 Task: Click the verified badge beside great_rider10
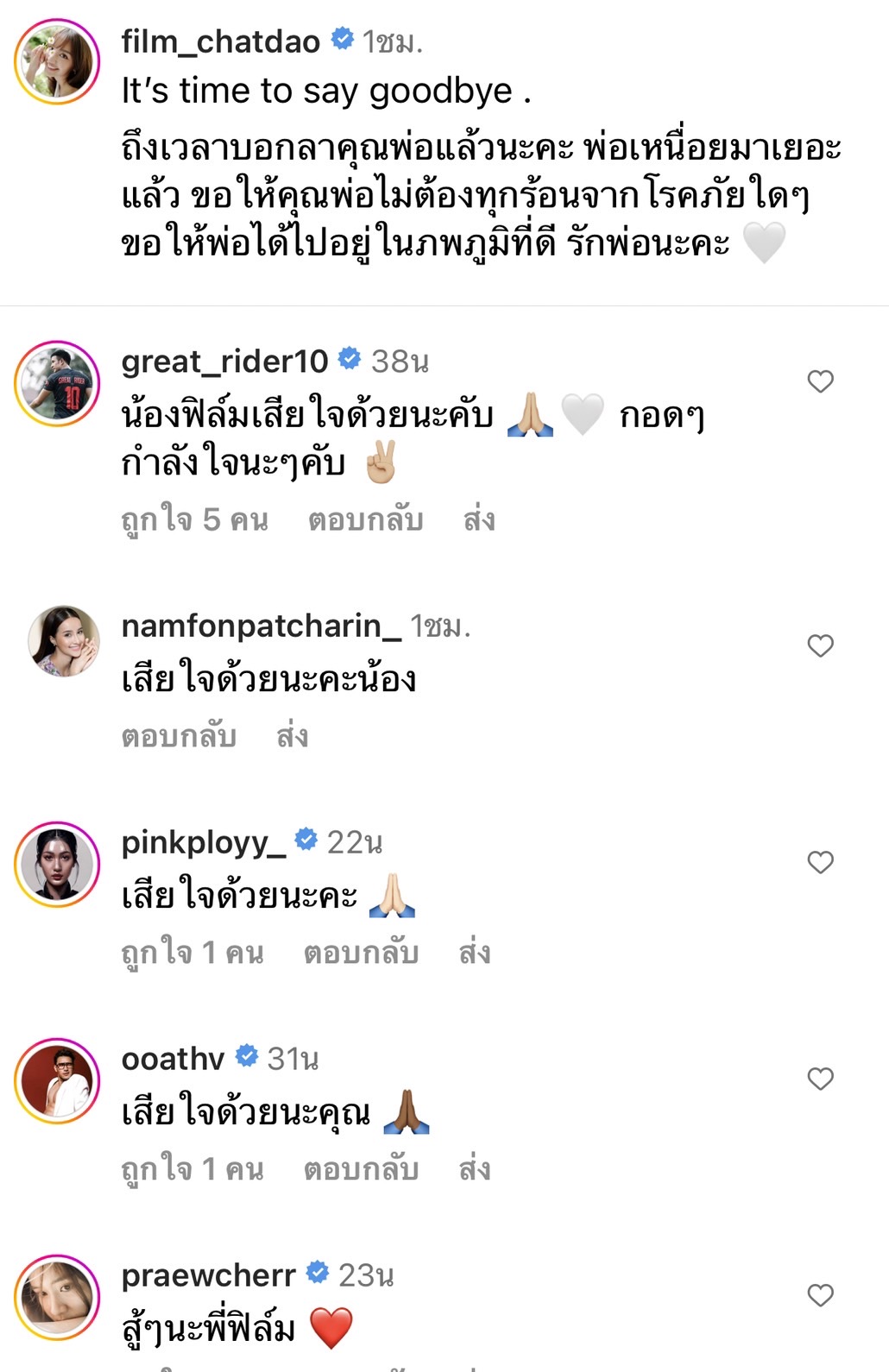pos(350,362)
